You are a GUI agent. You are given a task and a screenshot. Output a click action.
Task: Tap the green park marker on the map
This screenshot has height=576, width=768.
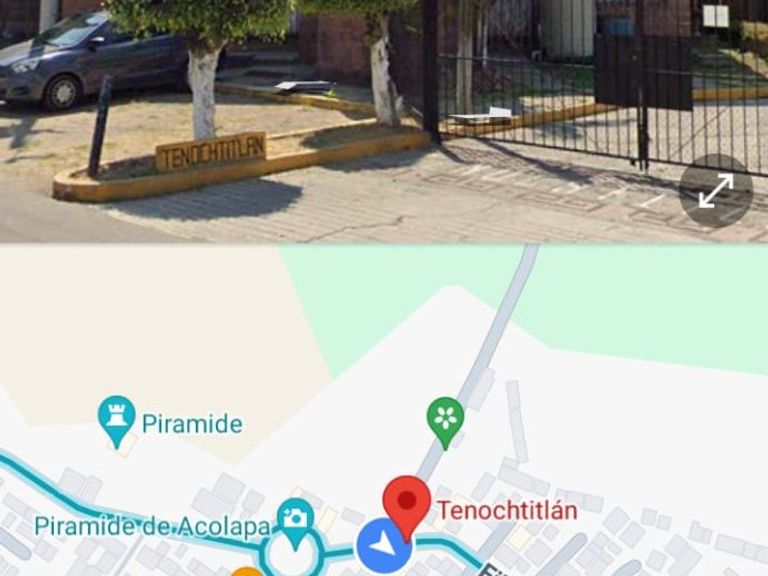pos(445,420)
